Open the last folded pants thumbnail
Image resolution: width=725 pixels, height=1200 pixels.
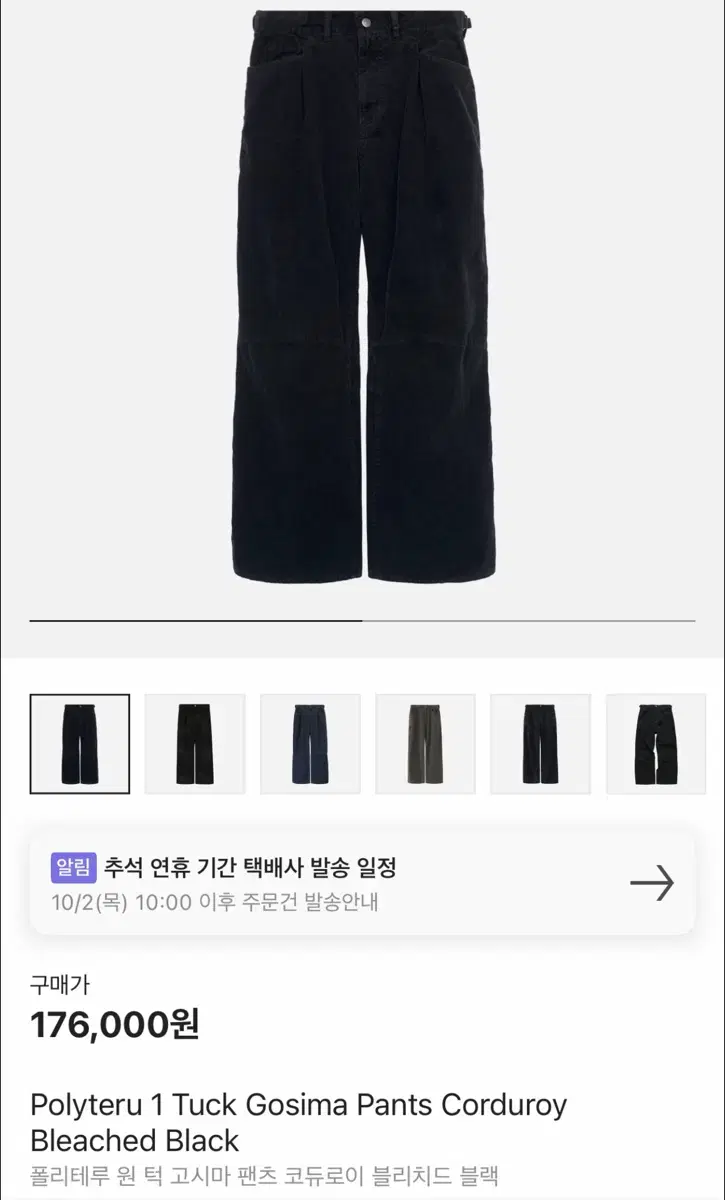click(x=655, y=742)
